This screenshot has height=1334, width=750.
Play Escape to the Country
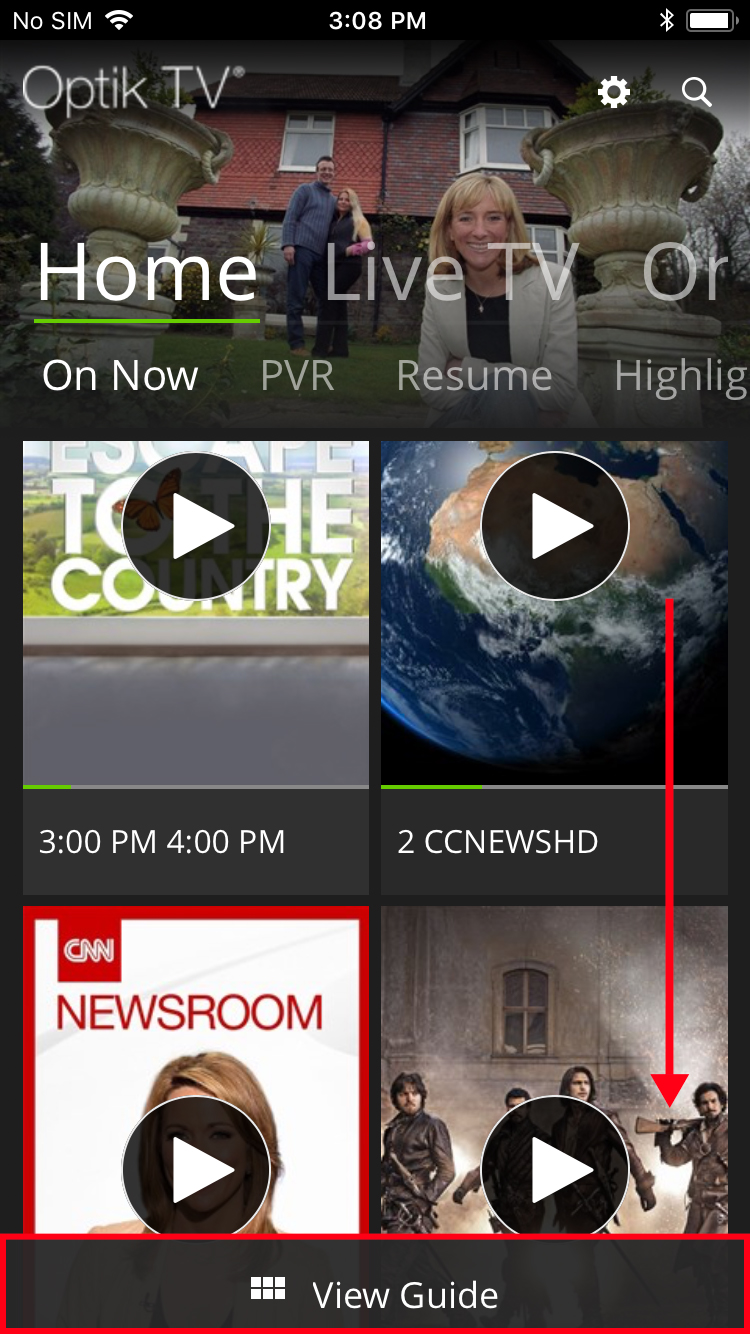(196, 526)
